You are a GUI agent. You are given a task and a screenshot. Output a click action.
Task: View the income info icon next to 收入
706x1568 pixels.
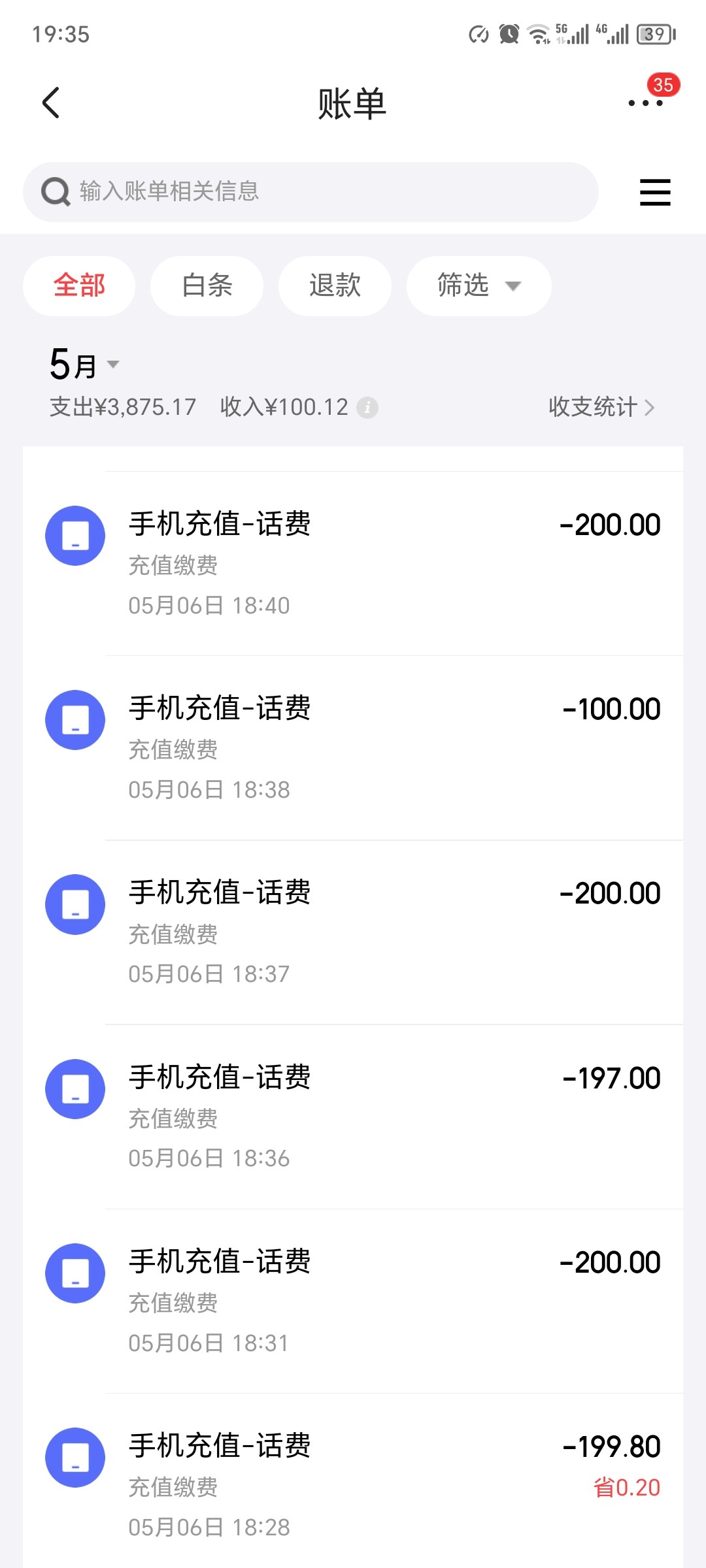tap(367, 408)
